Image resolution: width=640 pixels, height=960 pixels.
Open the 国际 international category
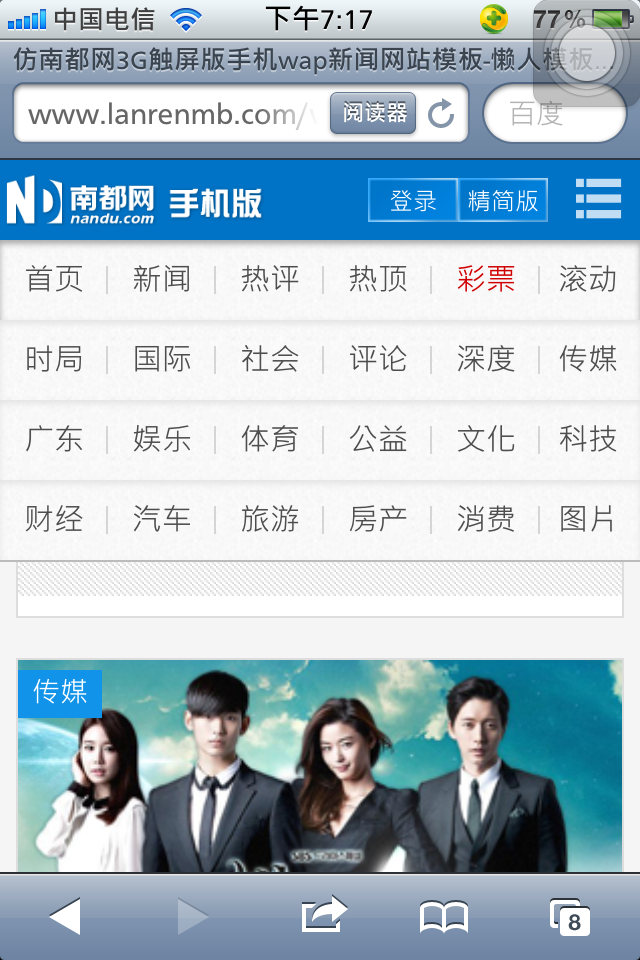[161, 359]
